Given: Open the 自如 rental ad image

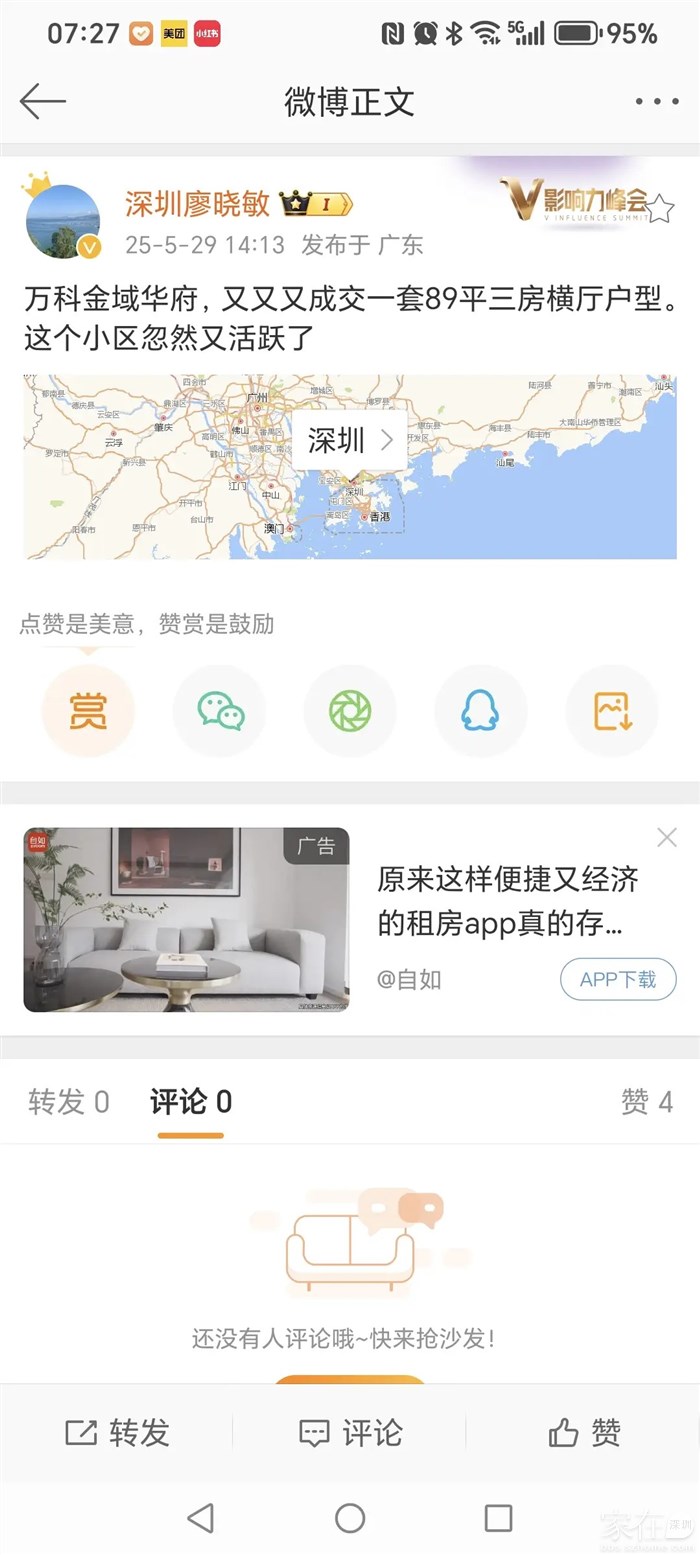Looking at the screenshot, I should 187,919.
